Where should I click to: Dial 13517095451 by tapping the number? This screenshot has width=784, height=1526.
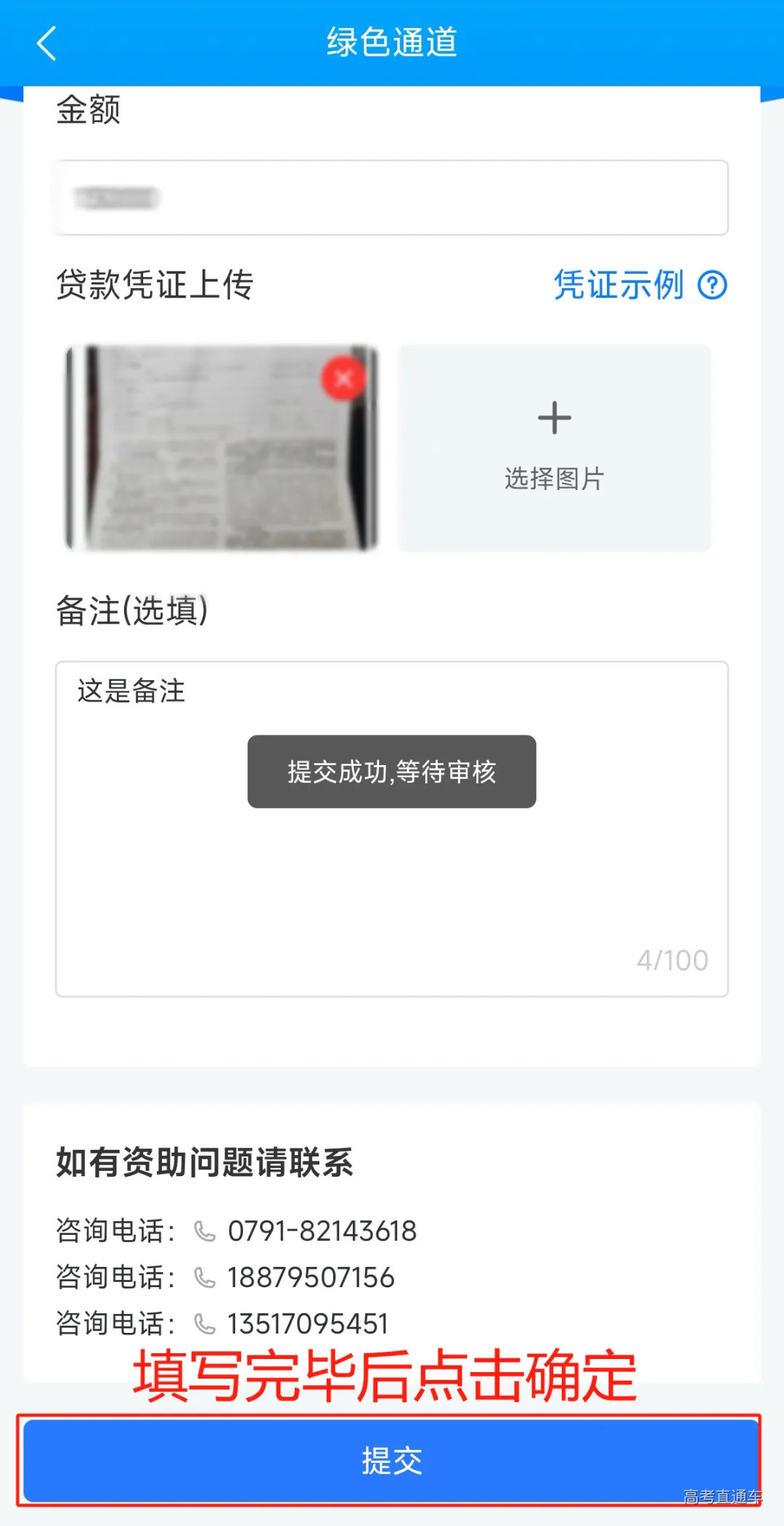pos(307,1323)
